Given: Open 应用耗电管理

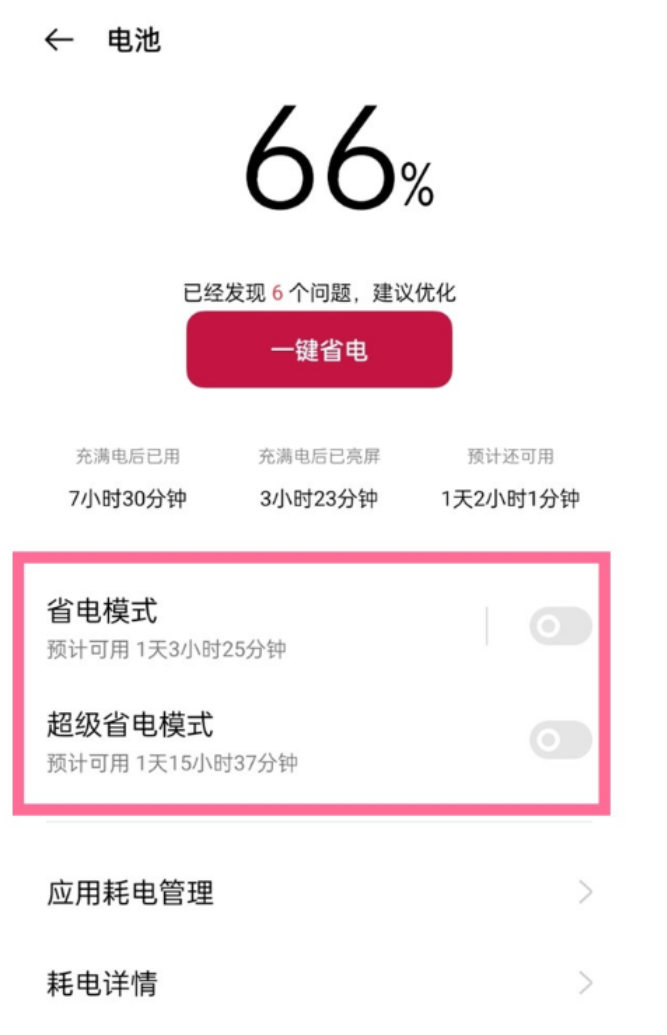Looking at the screenshot, I should tap(320, 892).
